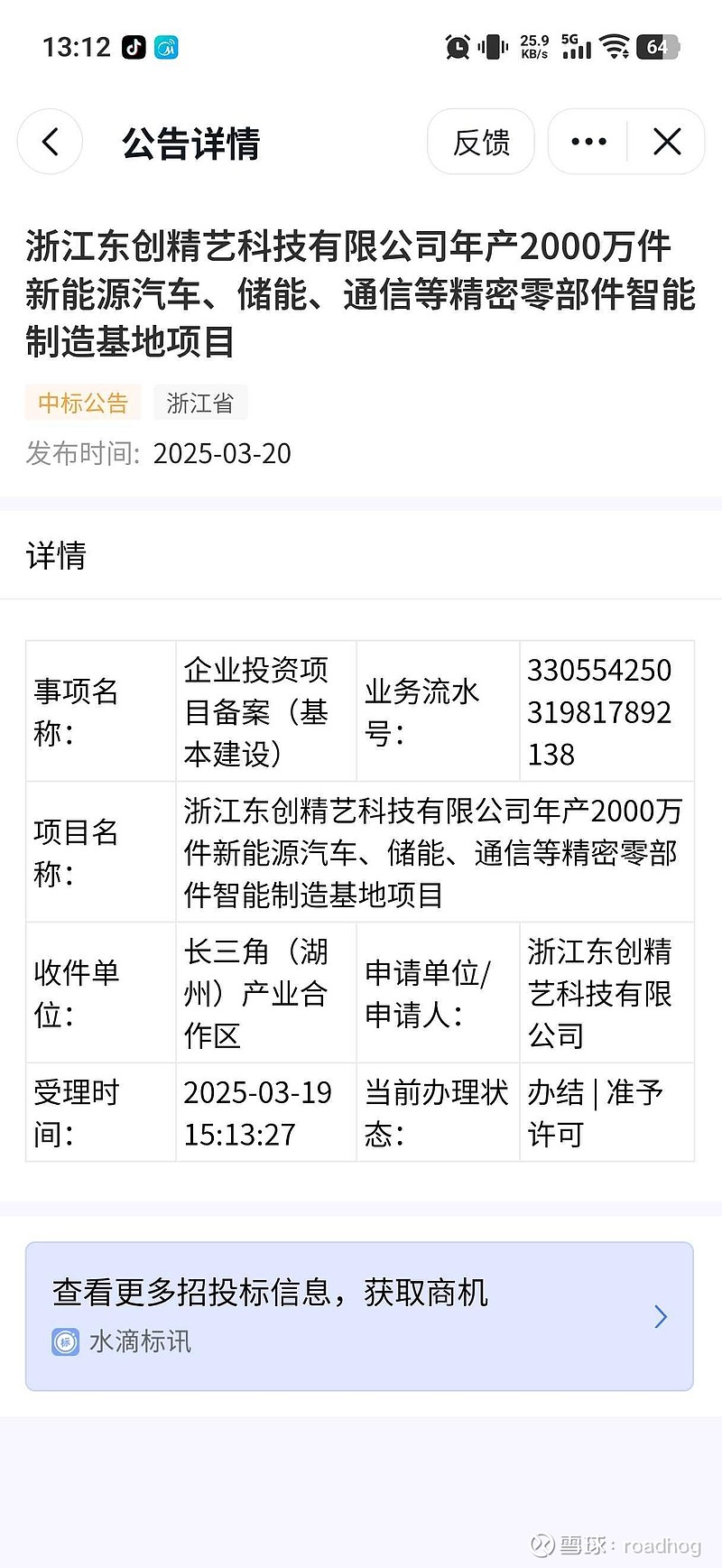Tap the vibration mode icon in status bar
Viewport: 722px width, 1568px height.
click(490, 46)
